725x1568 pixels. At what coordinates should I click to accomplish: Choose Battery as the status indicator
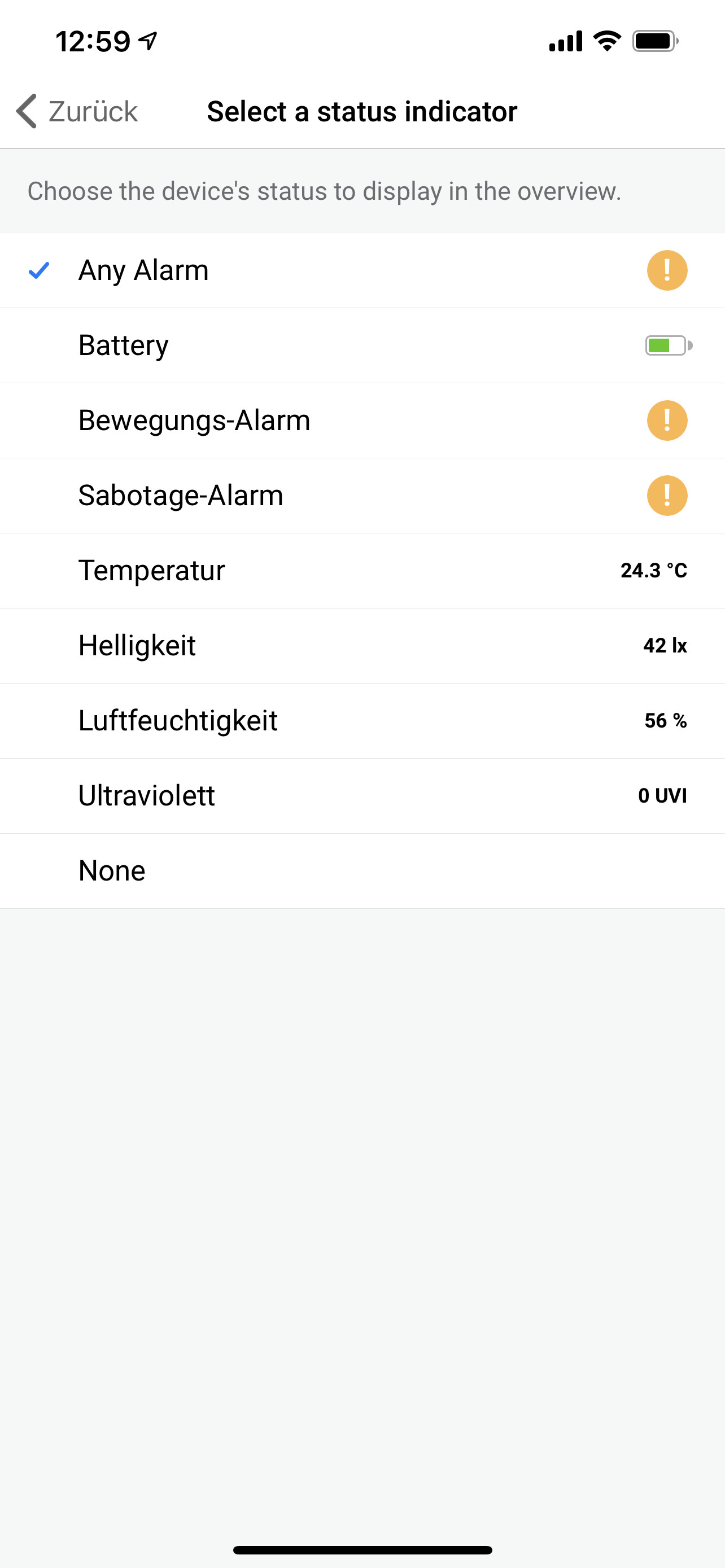124,345
